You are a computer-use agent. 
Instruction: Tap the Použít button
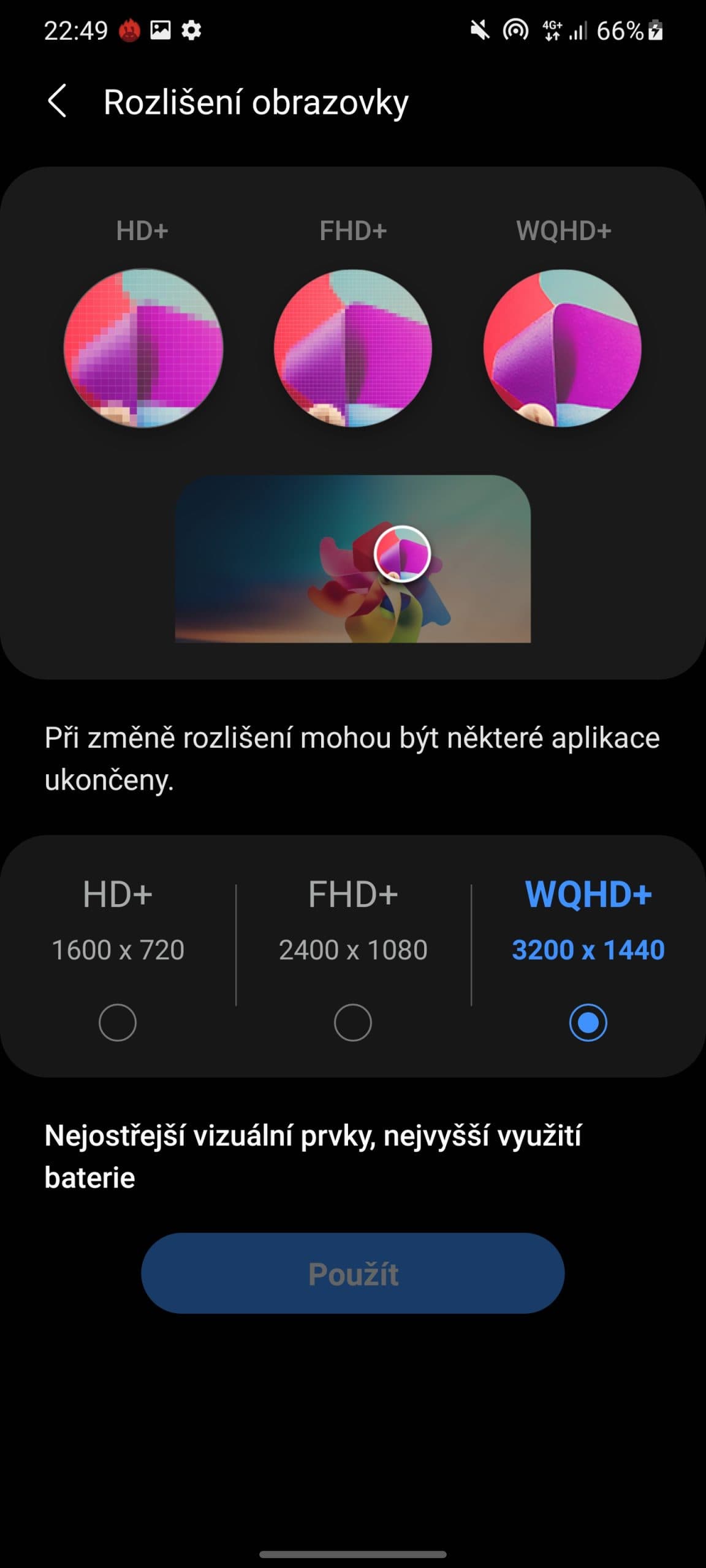[x=353, y=1273]
